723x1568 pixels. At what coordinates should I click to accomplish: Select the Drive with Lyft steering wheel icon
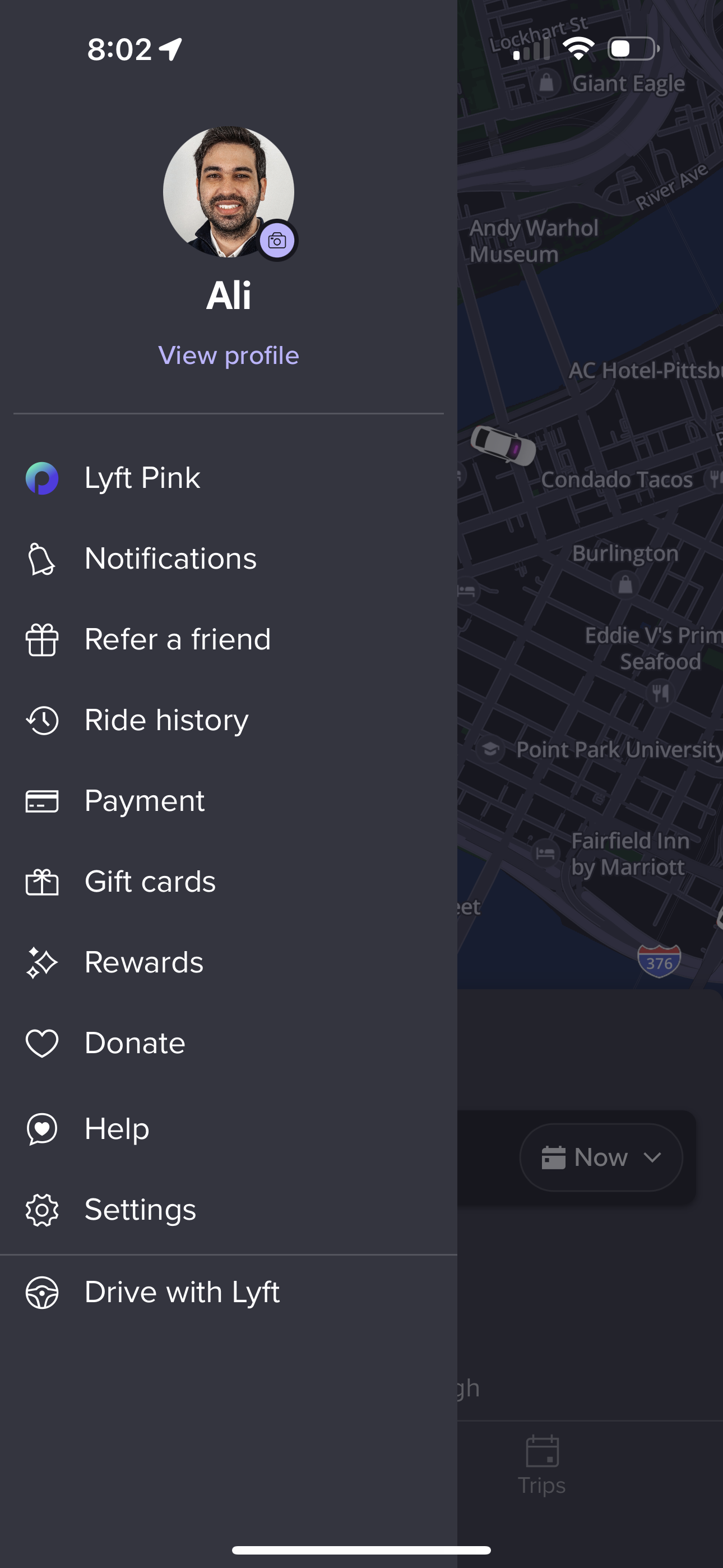pos(41,1292)
